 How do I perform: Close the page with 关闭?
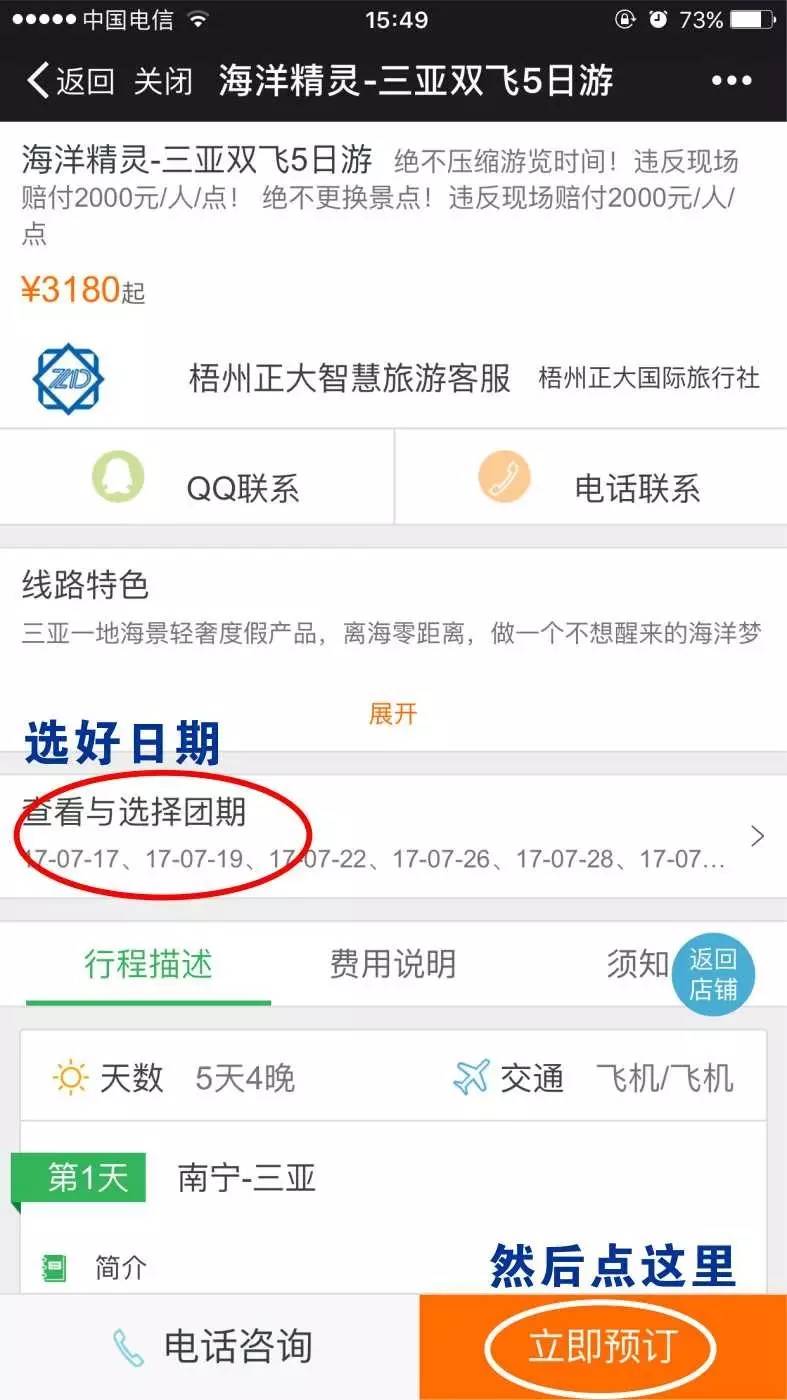click(163, 81)
